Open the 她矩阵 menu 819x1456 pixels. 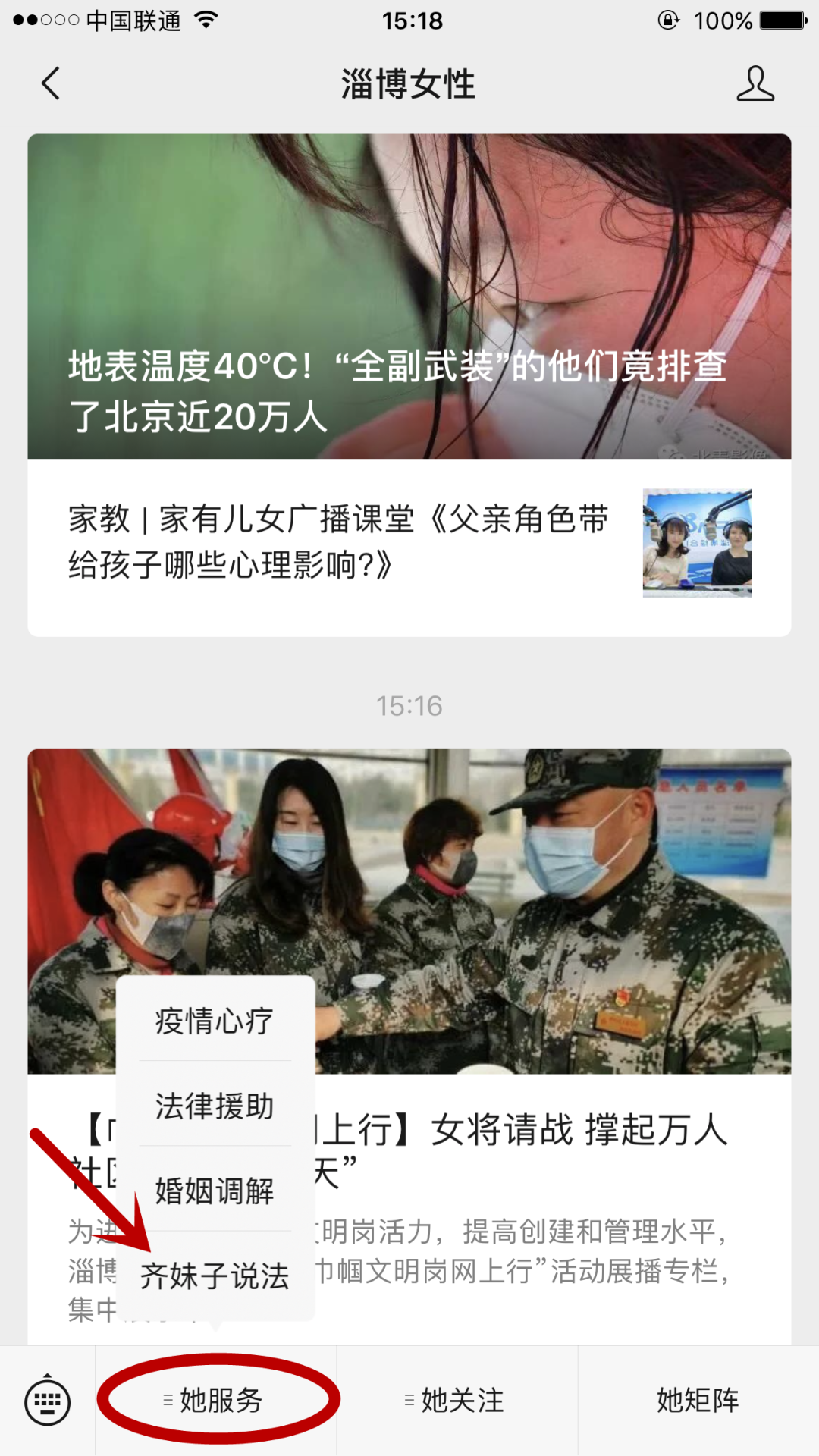[698, 1400]
